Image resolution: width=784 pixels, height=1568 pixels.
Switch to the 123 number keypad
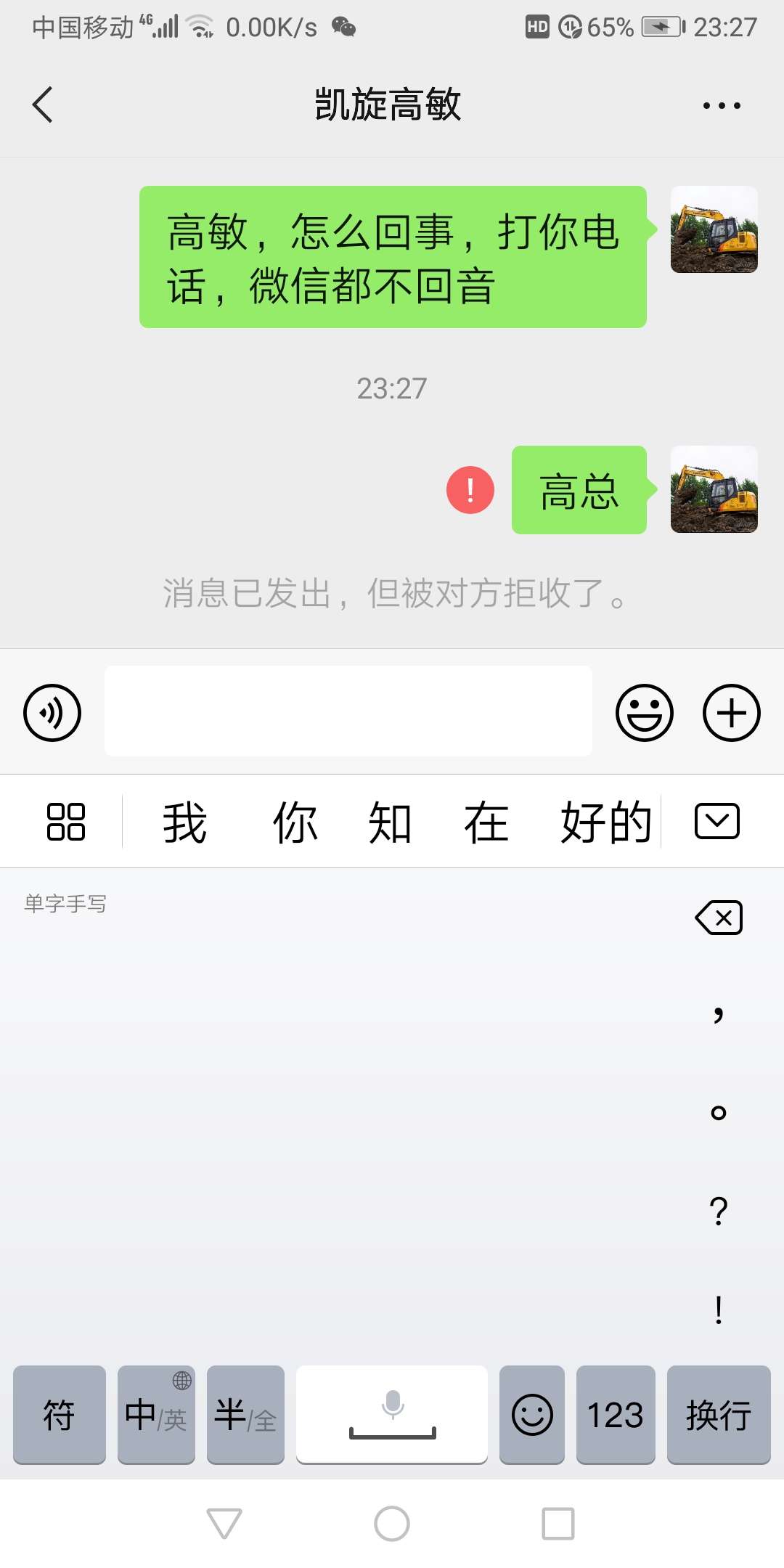tap(616, 1415)
